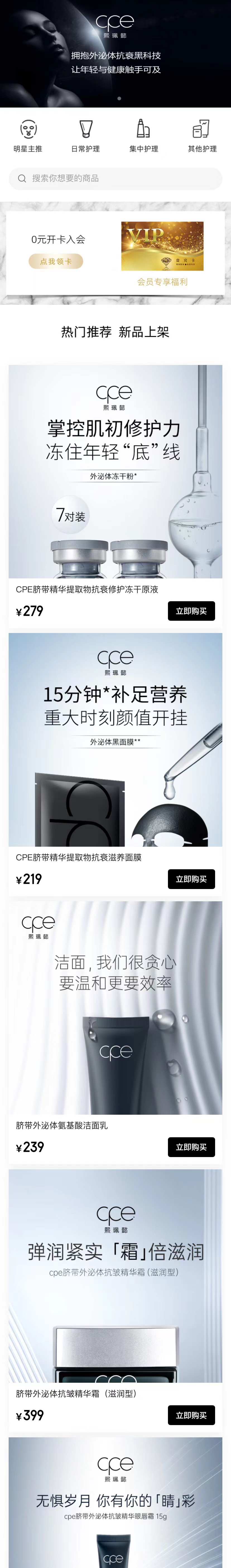The height and width of the screenshot is (1568, 231).
Task: Tap the 搜索你想要的商品 search box
Action: click(x=115, y=178)
